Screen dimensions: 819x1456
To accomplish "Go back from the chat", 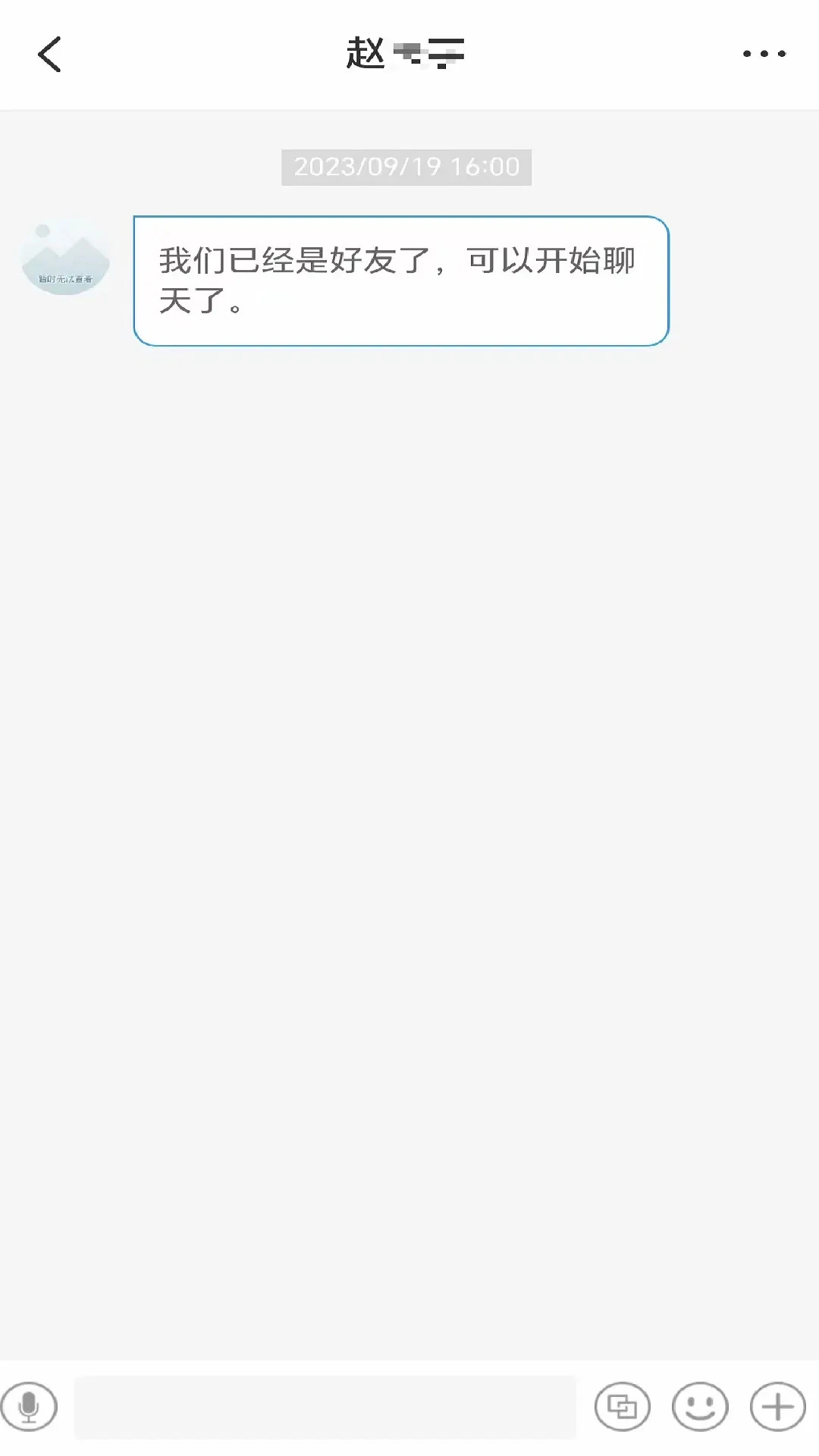I will pos(49,55).
